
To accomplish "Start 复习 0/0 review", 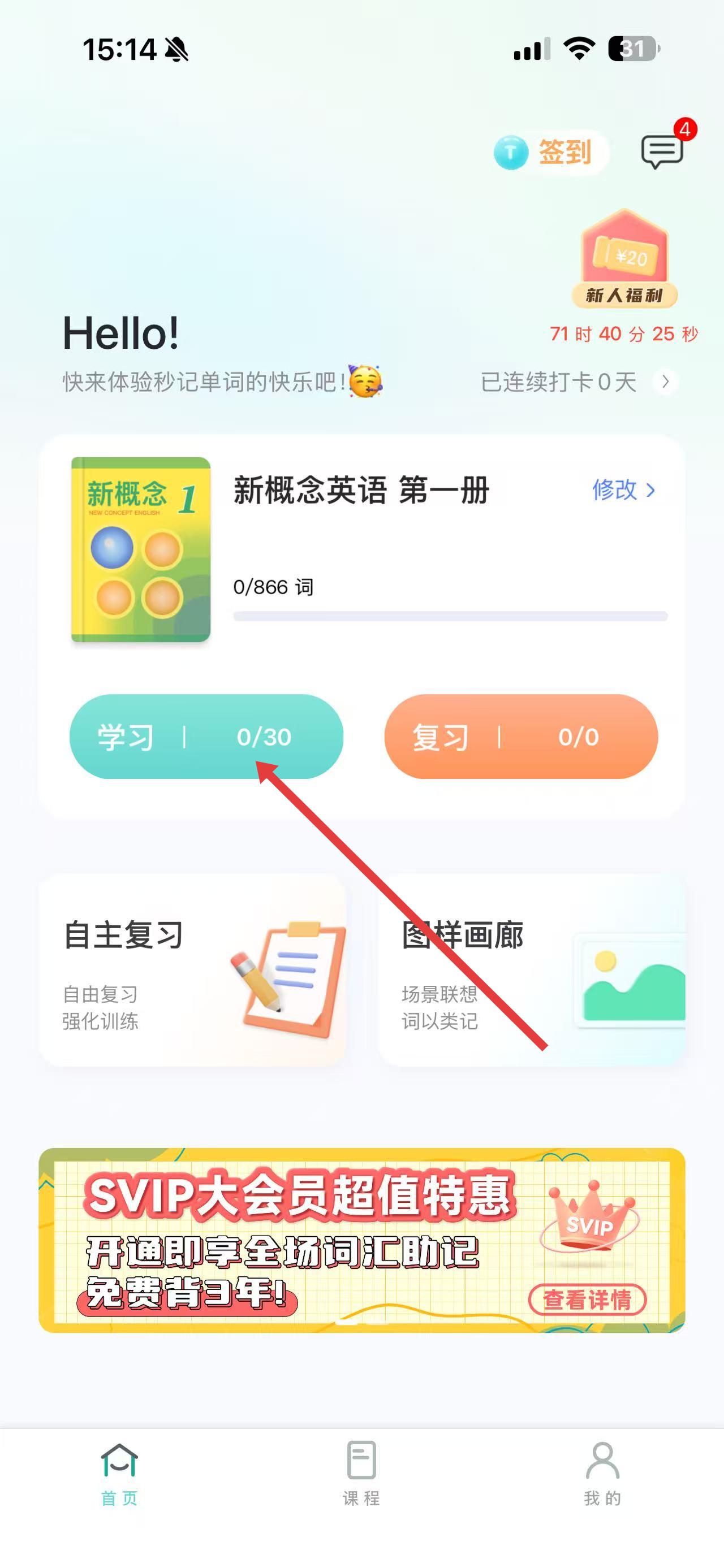I will pyautogui.click(x=520, y=737).
